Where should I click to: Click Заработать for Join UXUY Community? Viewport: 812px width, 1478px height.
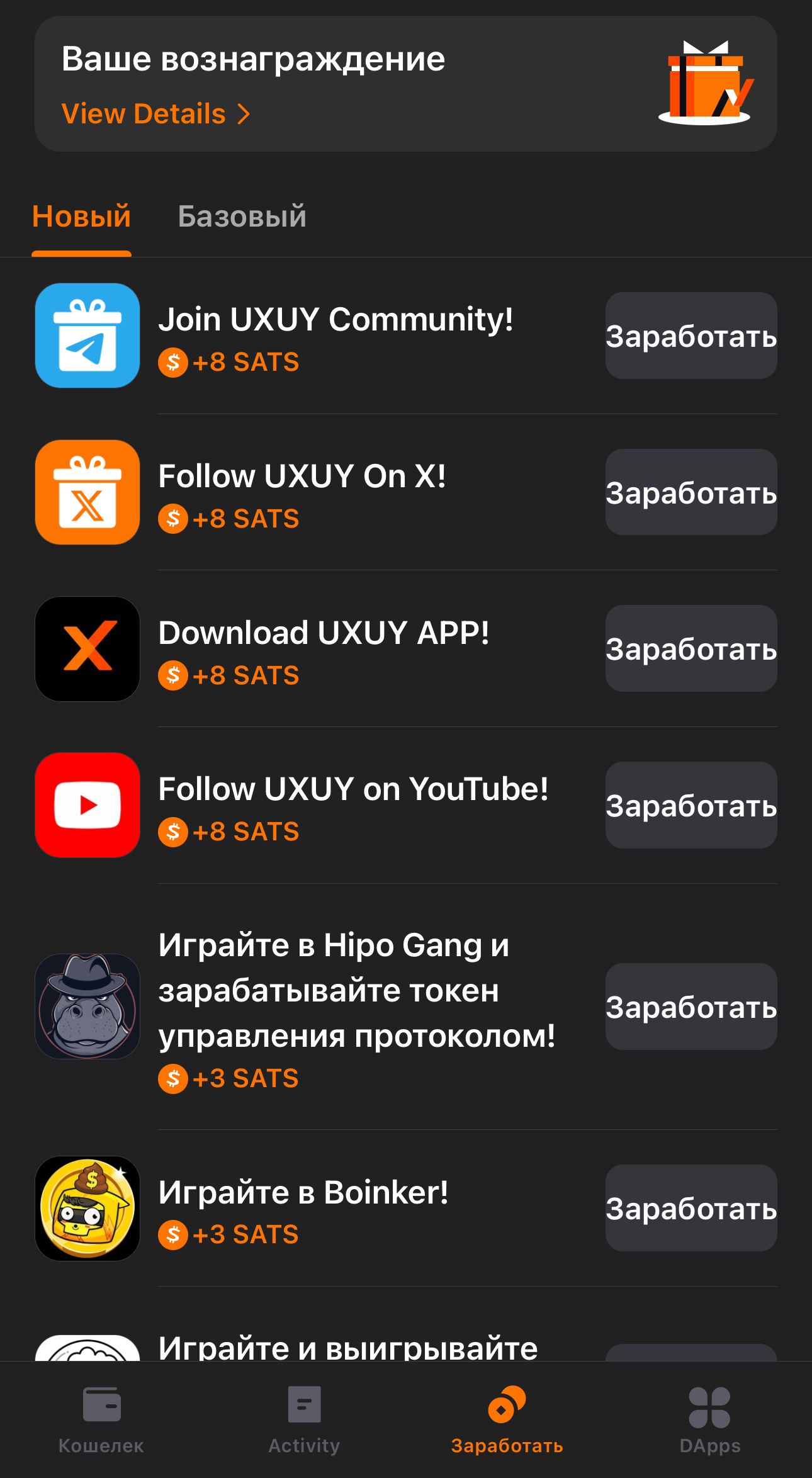click(691, 335)
